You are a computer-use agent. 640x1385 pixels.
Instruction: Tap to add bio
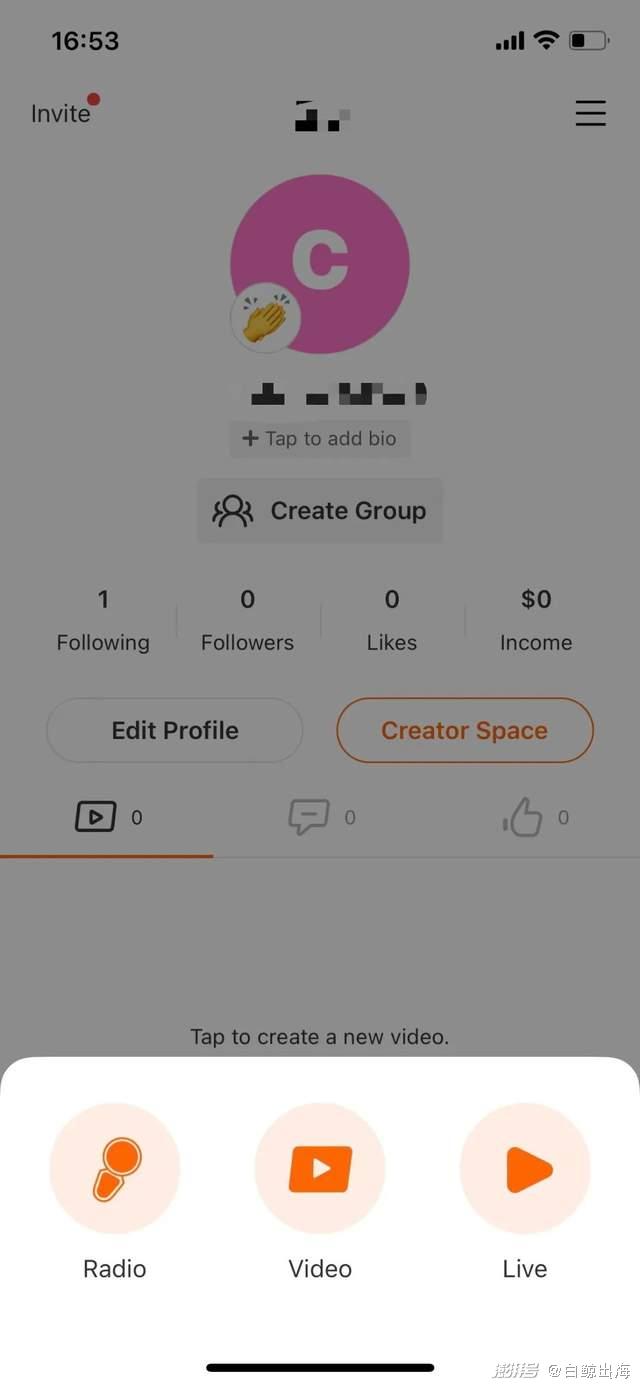point(320,438)
